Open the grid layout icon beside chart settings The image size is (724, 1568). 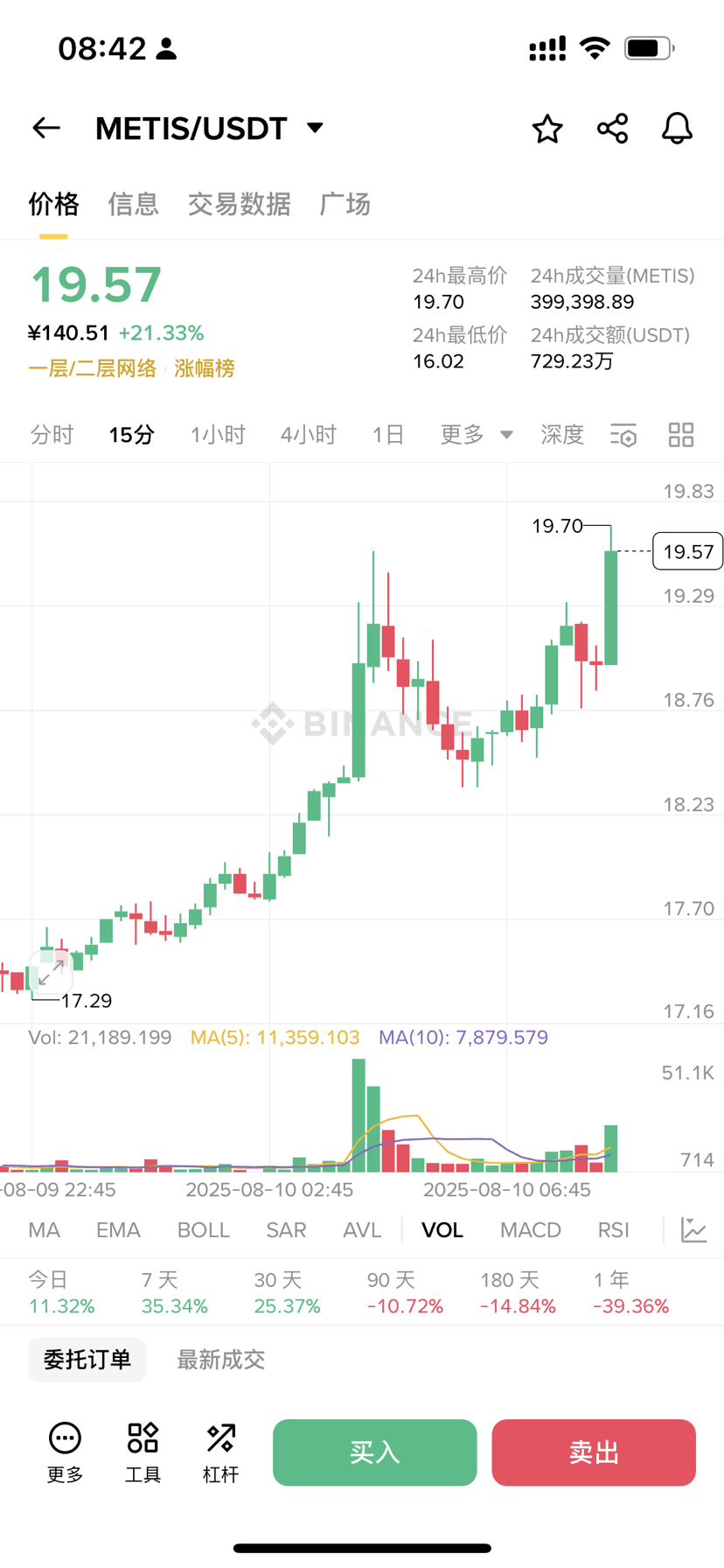(x=681, y=435)
